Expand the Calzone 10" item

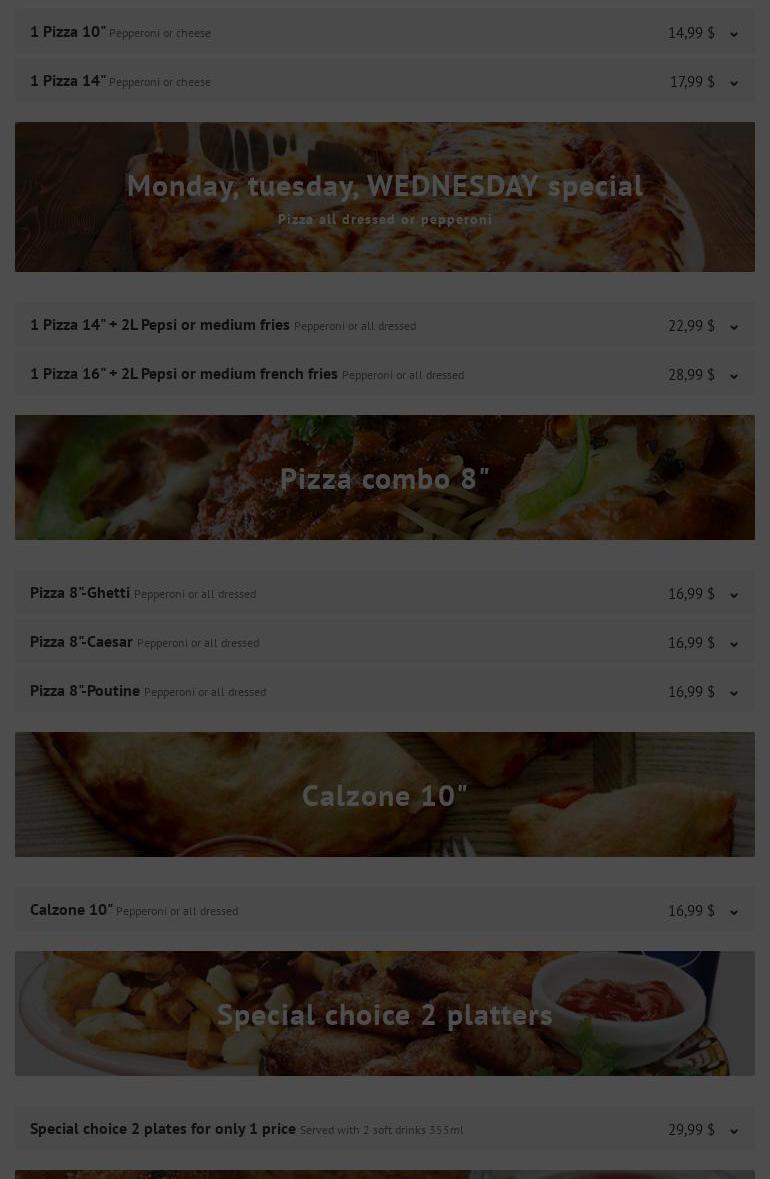pyautogui.click(x=384, y=911)
